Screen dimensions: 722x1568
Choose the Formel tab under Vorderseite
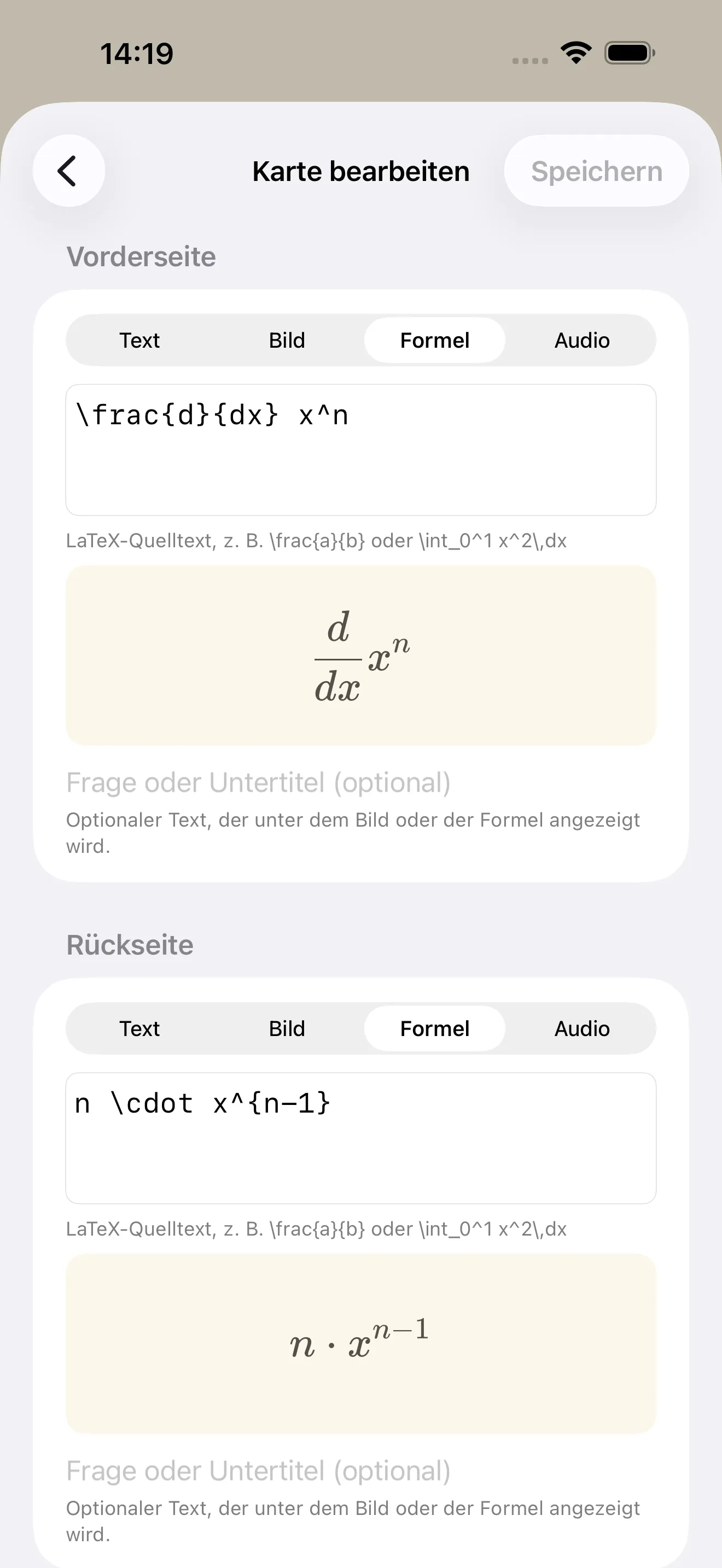(x=435, y=340)
